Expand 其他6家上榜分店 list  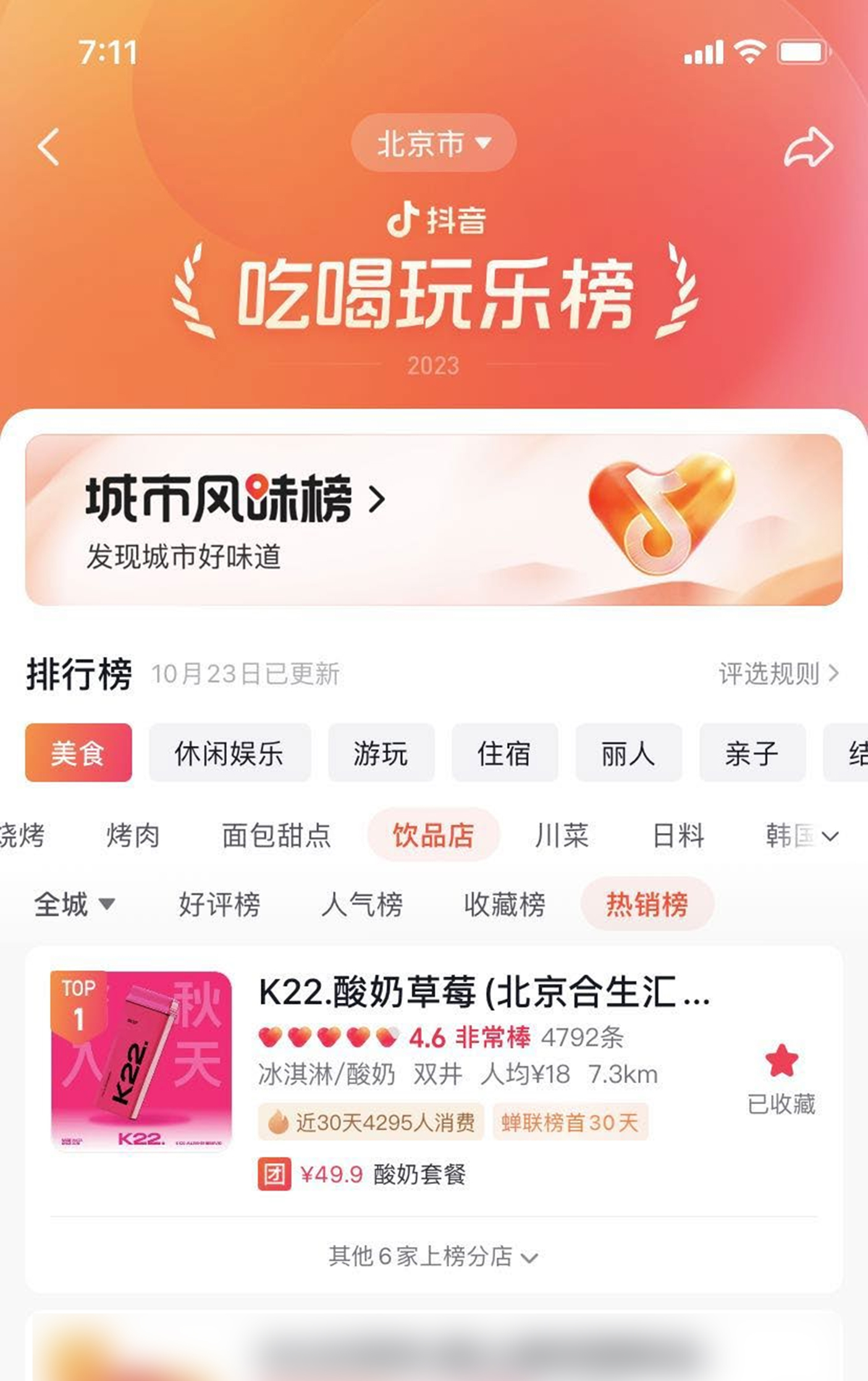(x=433, y=1256)
